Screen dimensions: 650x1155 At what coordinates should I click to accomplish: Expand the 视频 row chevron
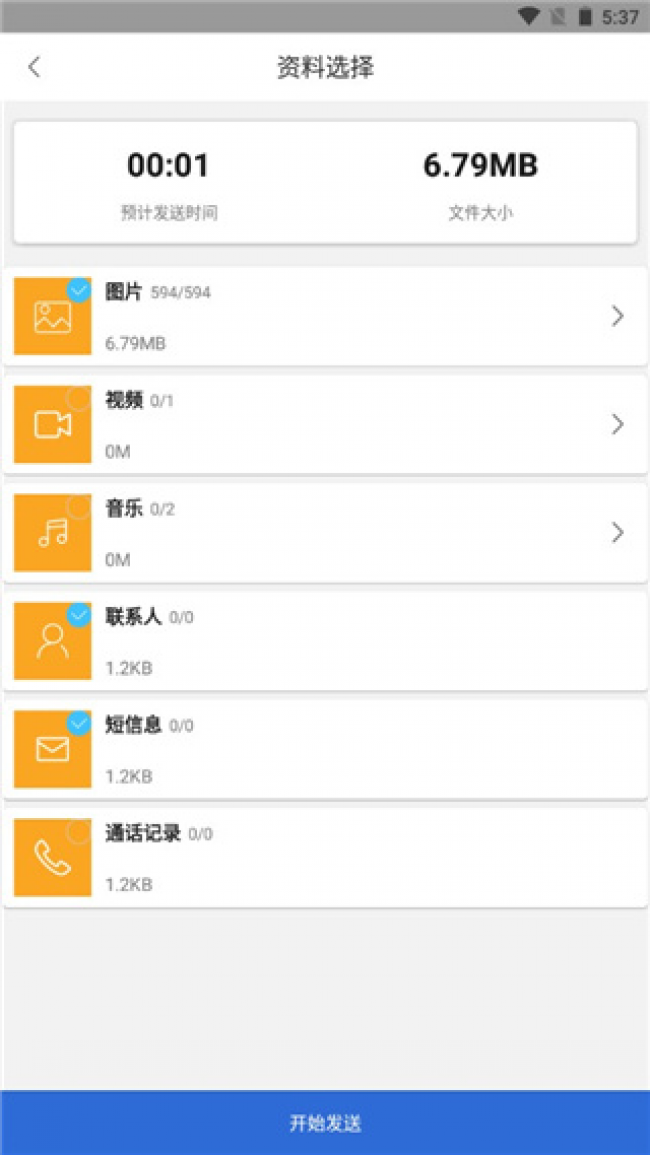(618, 425)
